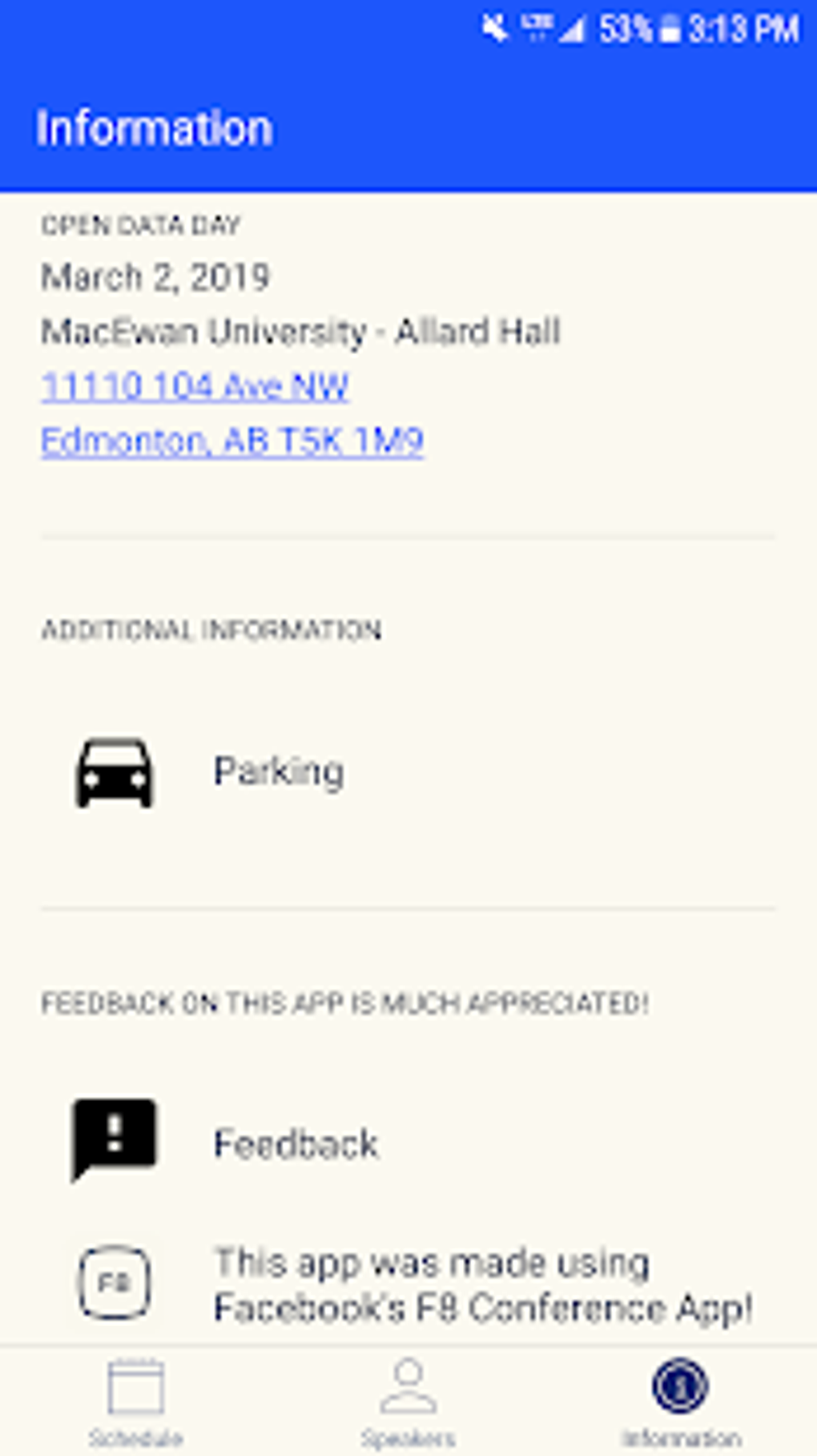
Task: Open the Facebook F8 Conference App row
Action: tap(481, 1285)
